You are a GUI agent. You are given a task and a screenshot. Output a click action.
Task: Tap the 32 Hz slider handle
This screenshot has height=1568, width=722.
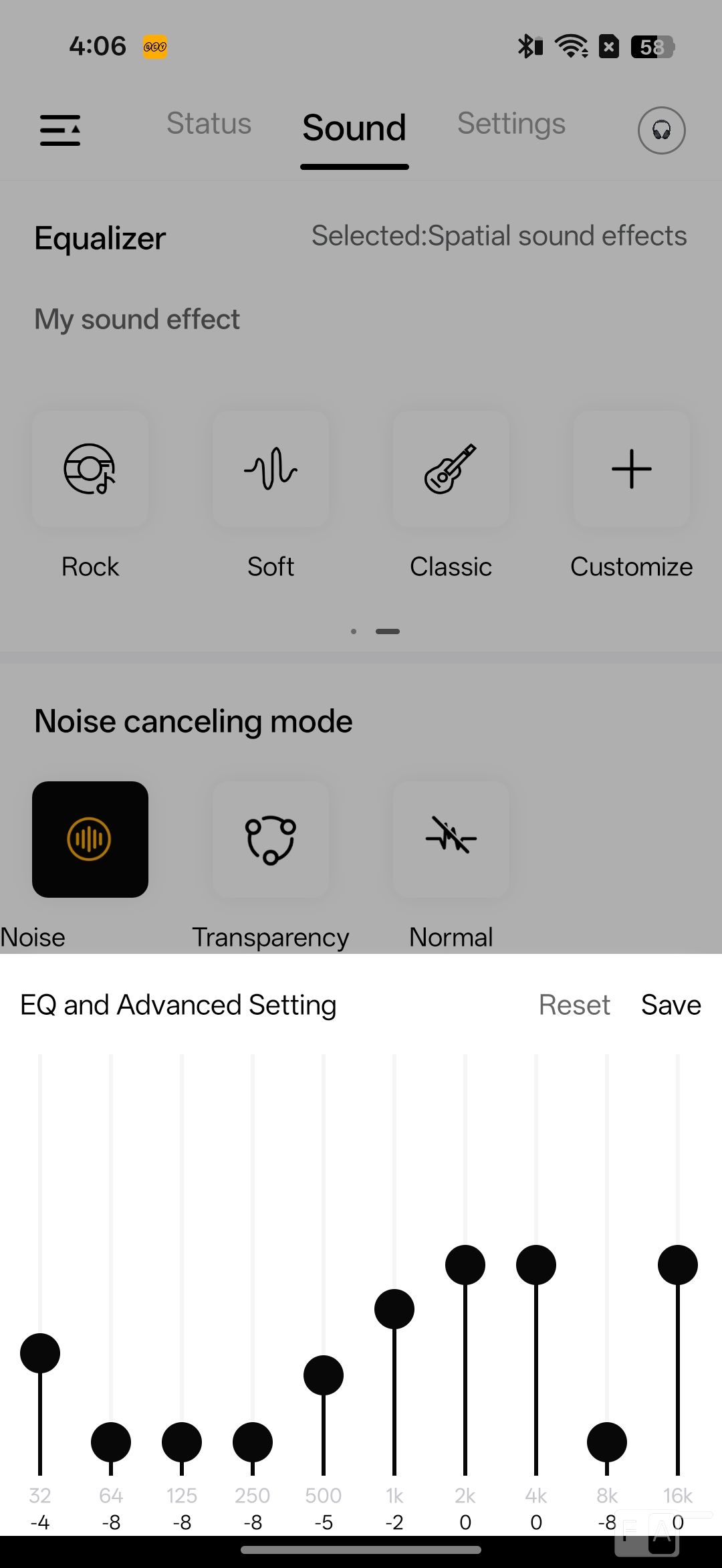click(40, 1353)
